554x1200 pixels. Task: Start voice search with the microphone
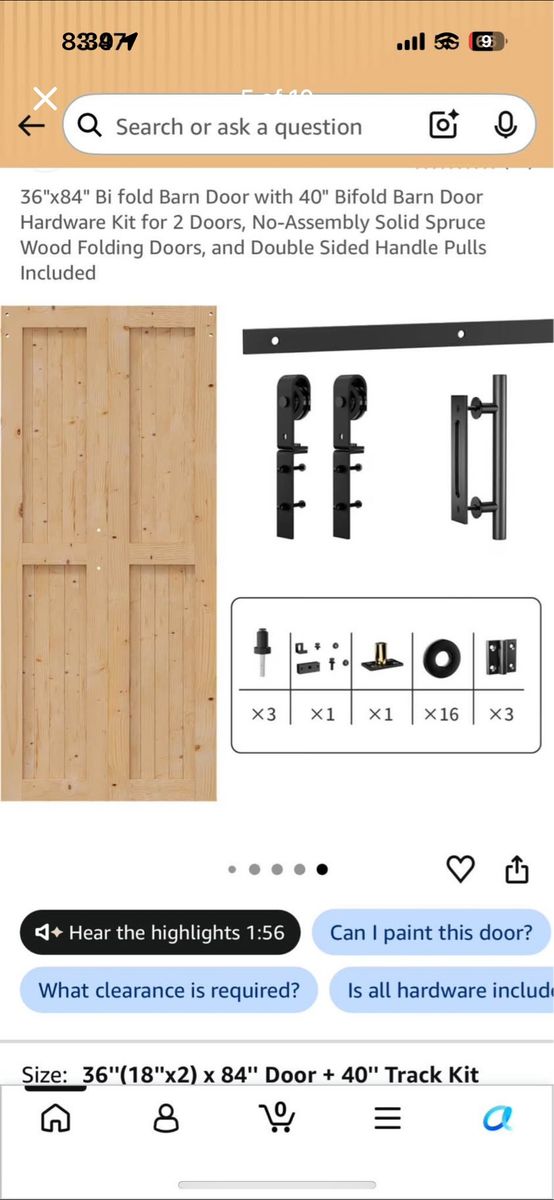[x=505, y=125]
